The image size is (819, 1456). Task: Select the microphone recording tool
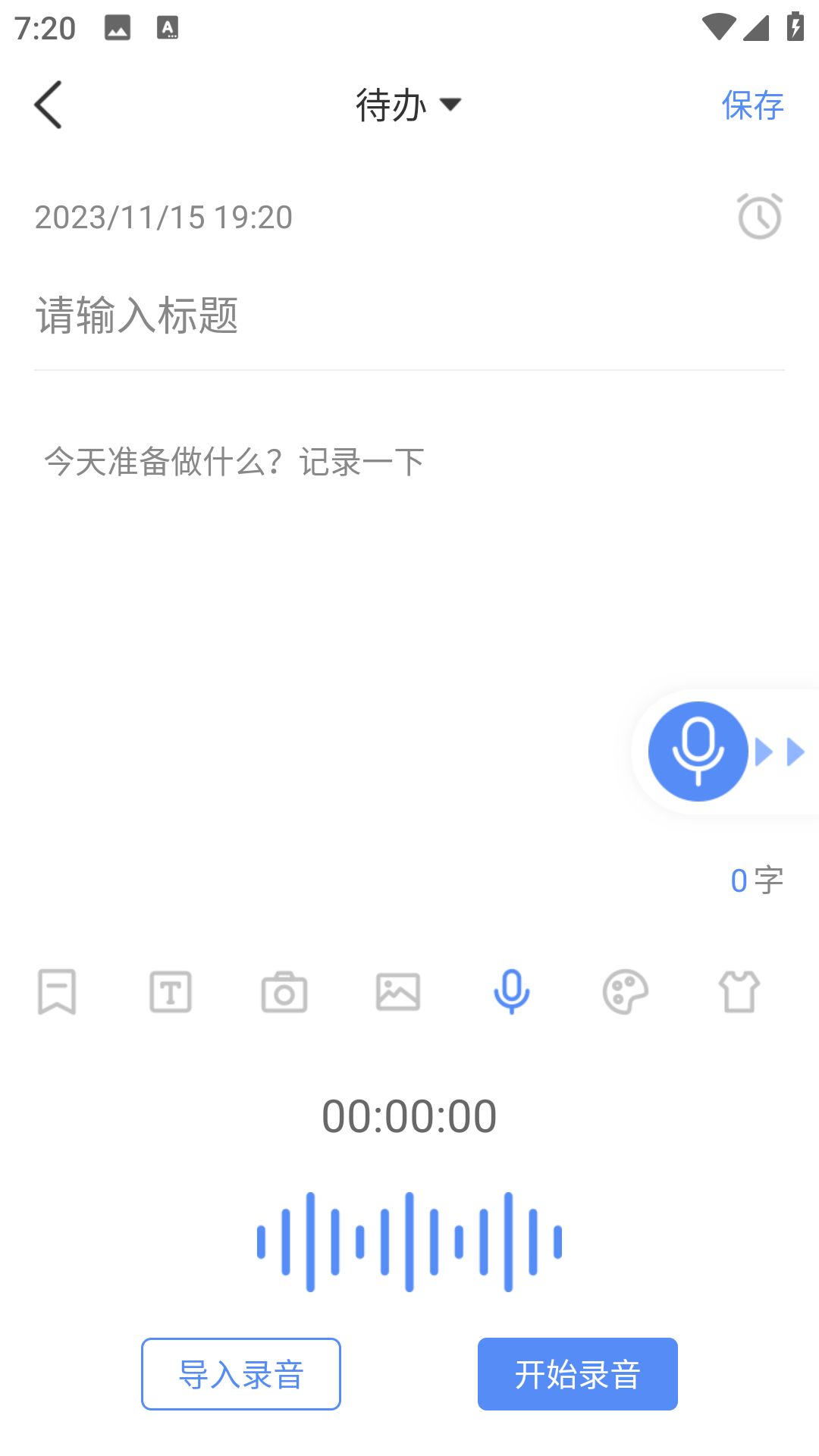tap(512, 992)
